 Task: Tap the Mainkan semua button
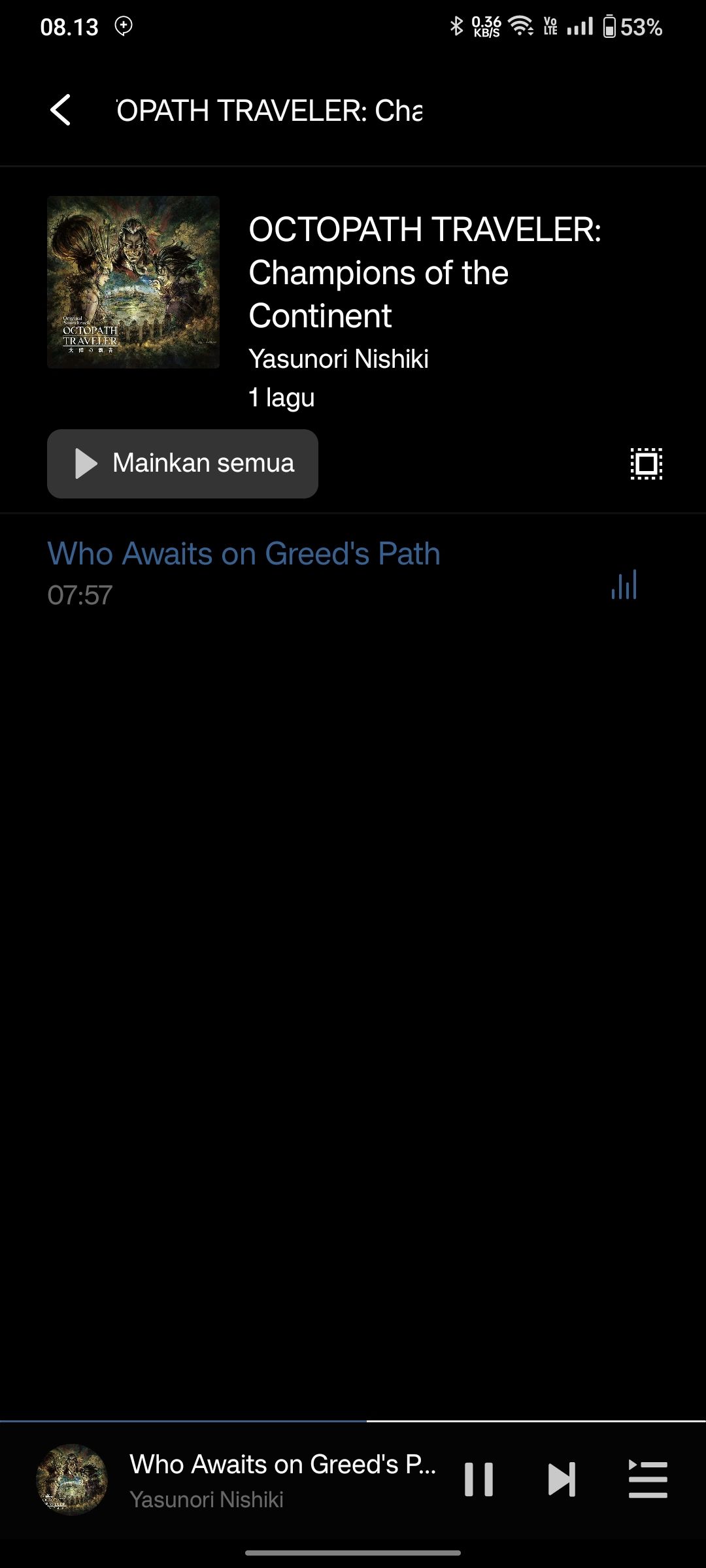(182, 463)
